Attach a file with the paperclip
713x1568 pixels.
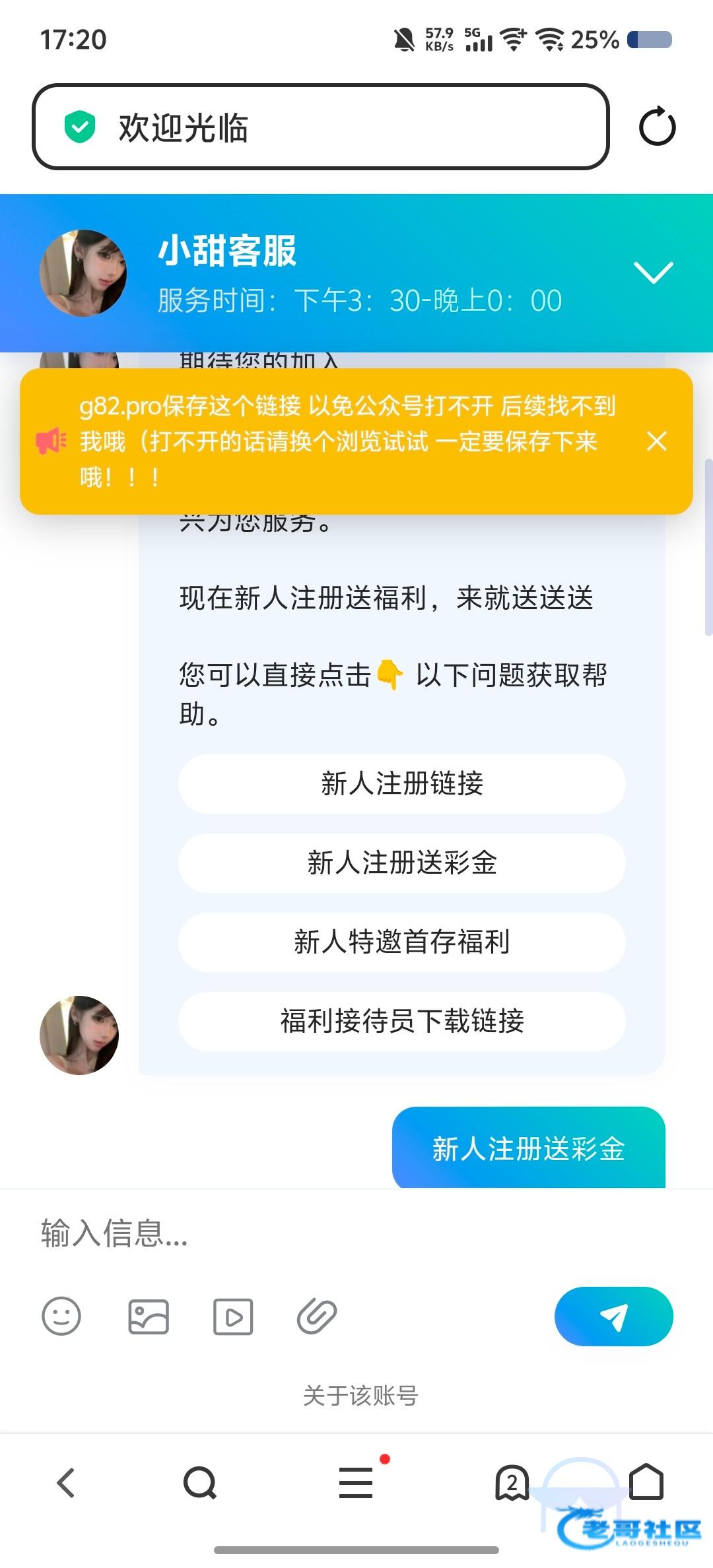pyautogui.click(x=317, y=1317)
